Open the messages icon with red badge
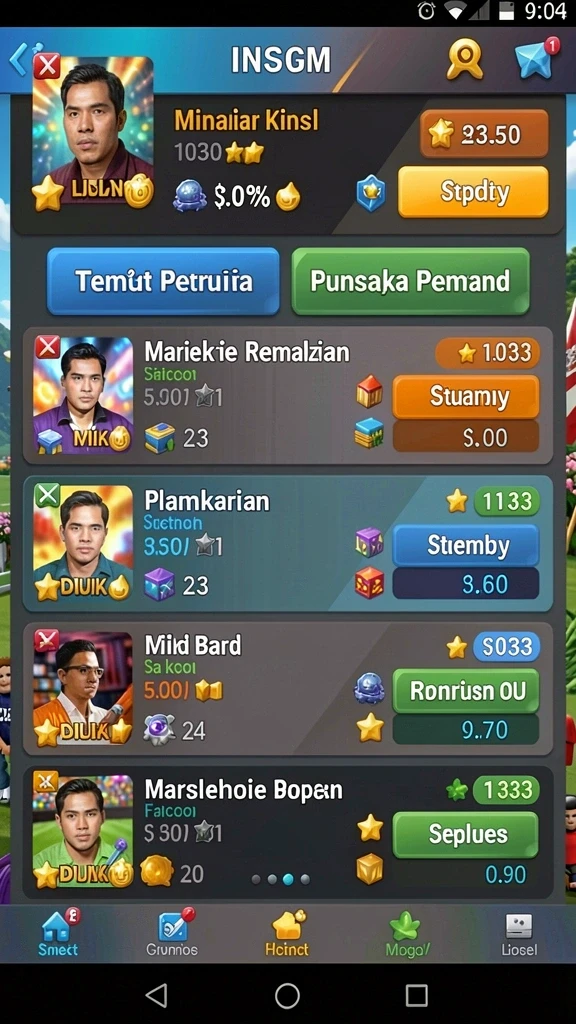The image size is (576, 1024). [536, 59]
